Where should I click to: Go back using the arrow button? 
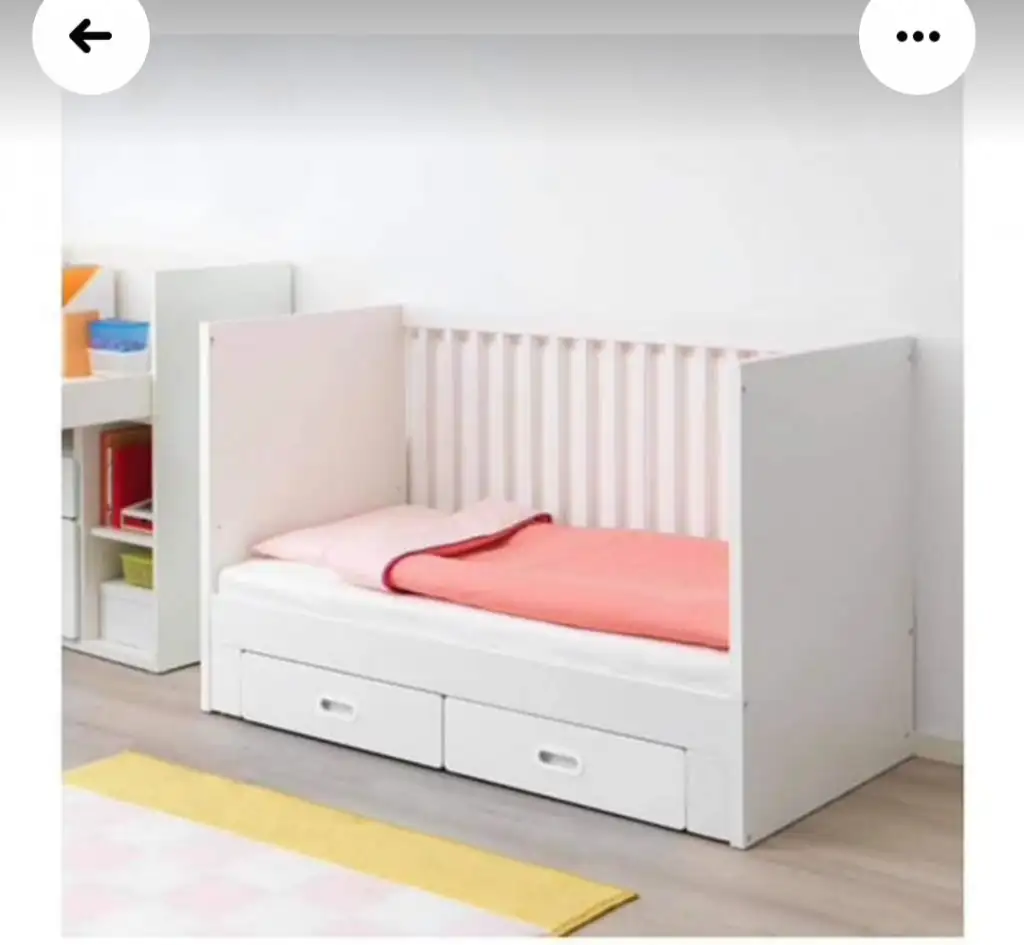tap(90, 37)
